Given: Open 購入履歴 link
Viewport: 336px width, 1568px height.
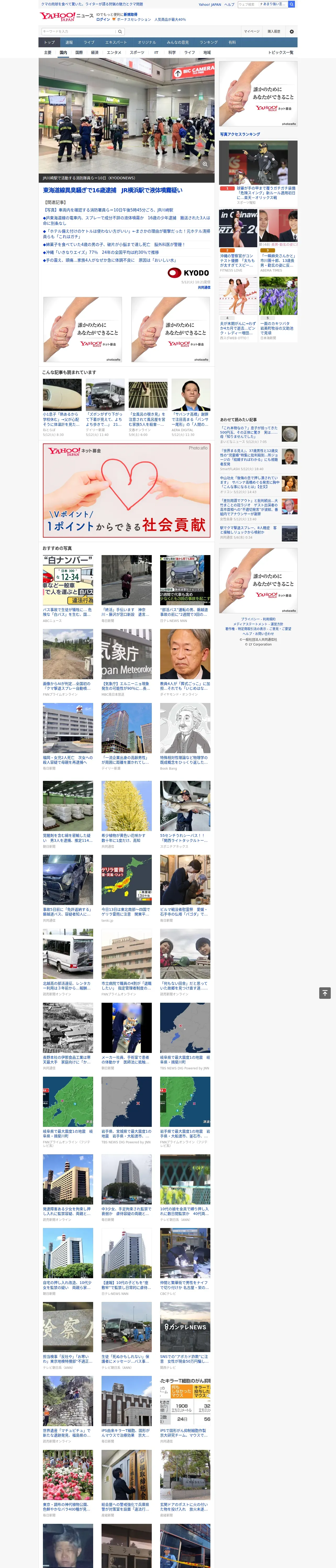Looking at the screenshot, I should 274,32.
